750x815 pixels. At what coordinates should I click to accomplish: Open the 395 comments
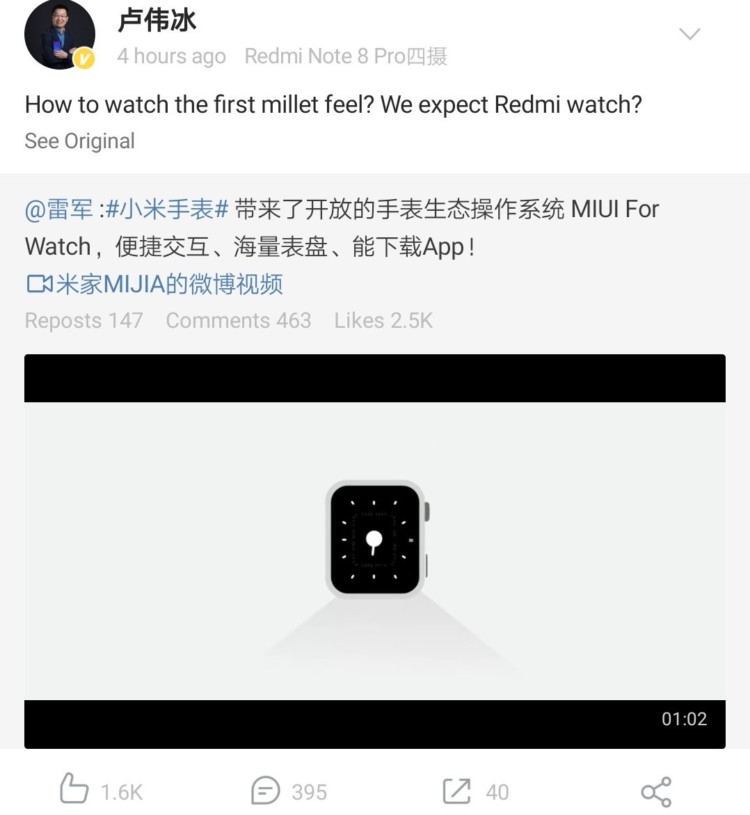[266, 791]
